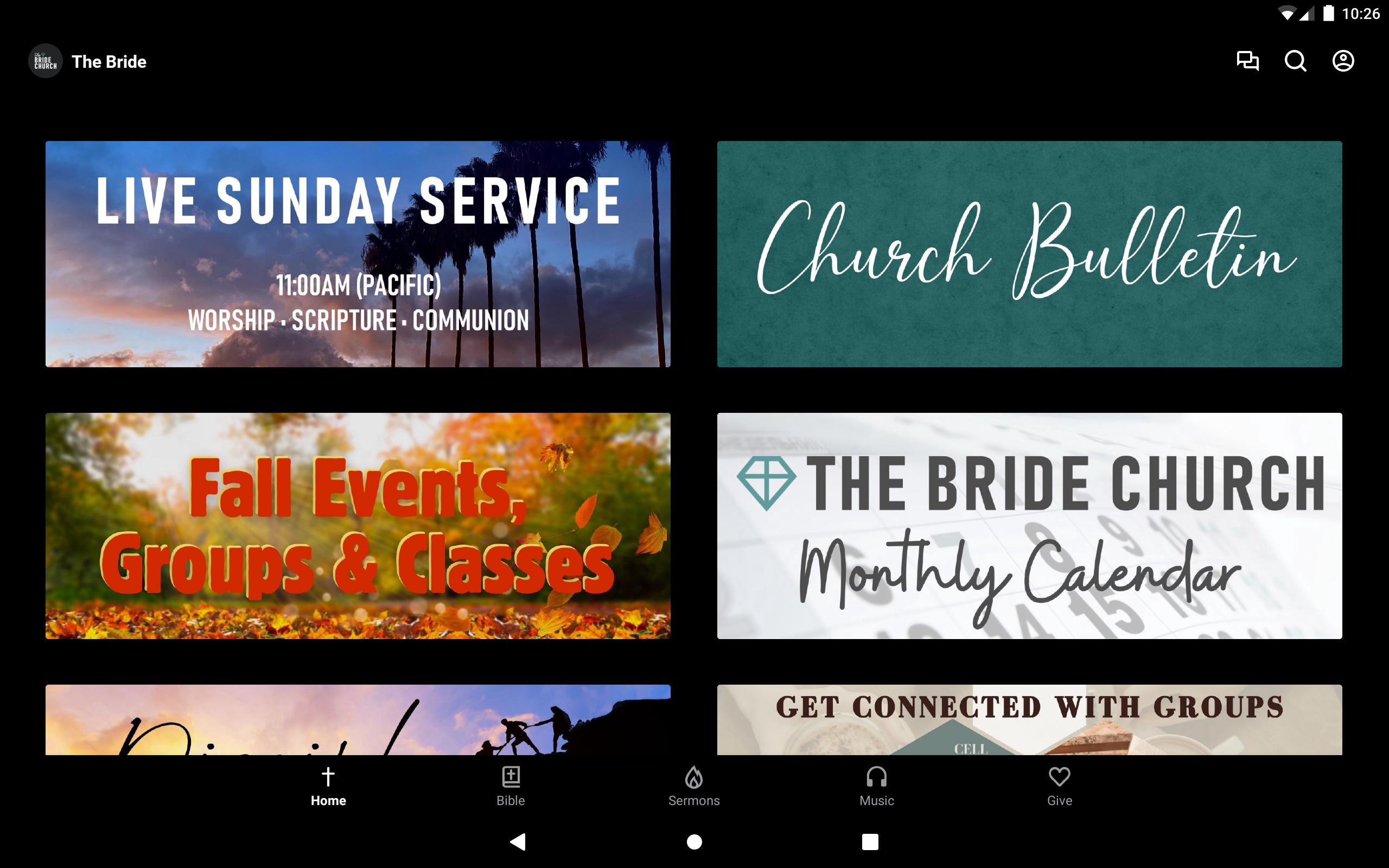
Task: Go back using the system back button
Action: click(x=518, y=841)
